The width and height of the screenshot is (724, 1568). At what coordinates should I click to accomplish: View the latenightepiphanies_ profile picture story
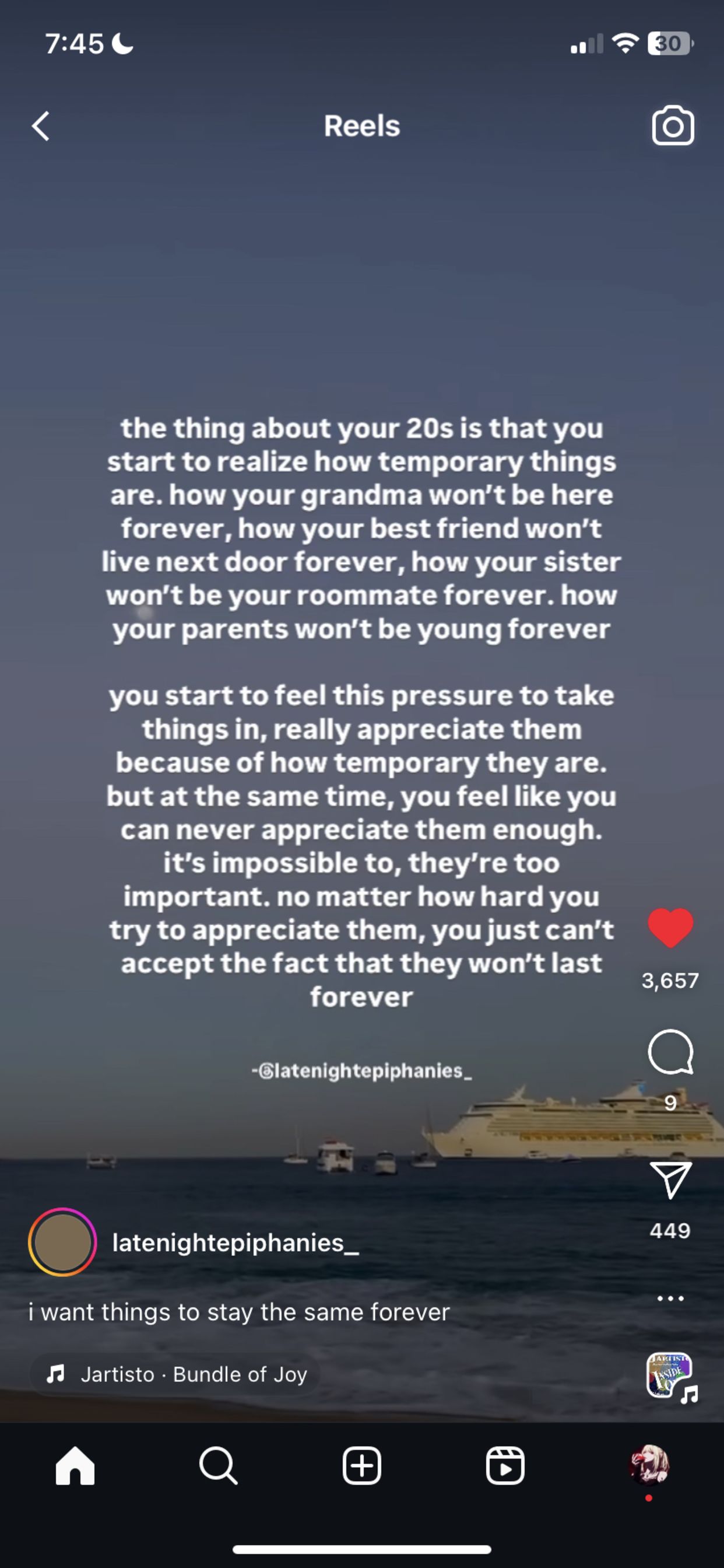tap(62, 1242)
